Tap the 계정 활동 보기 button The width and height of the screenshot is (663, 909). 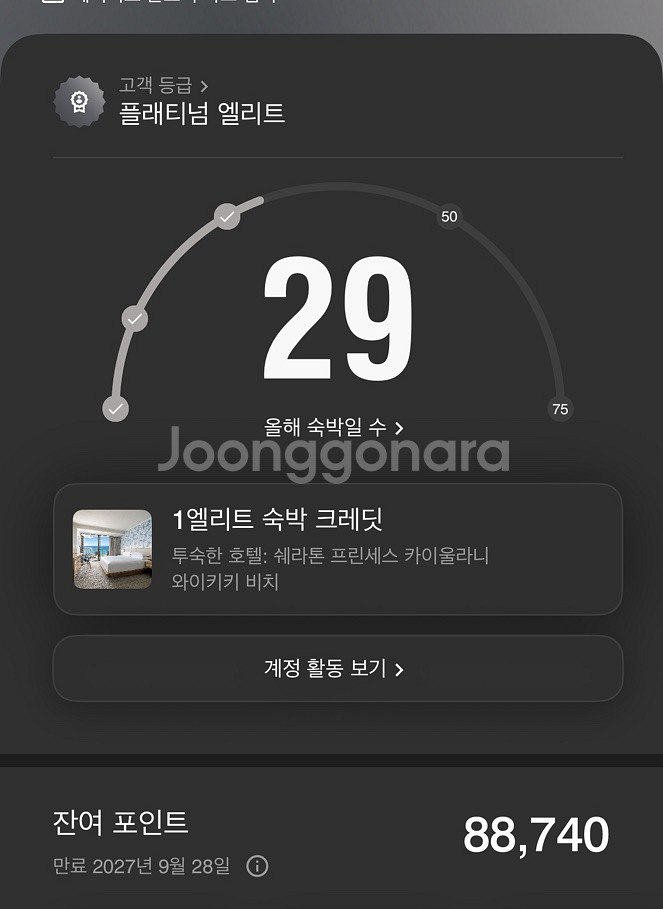(x=338, y=668)
